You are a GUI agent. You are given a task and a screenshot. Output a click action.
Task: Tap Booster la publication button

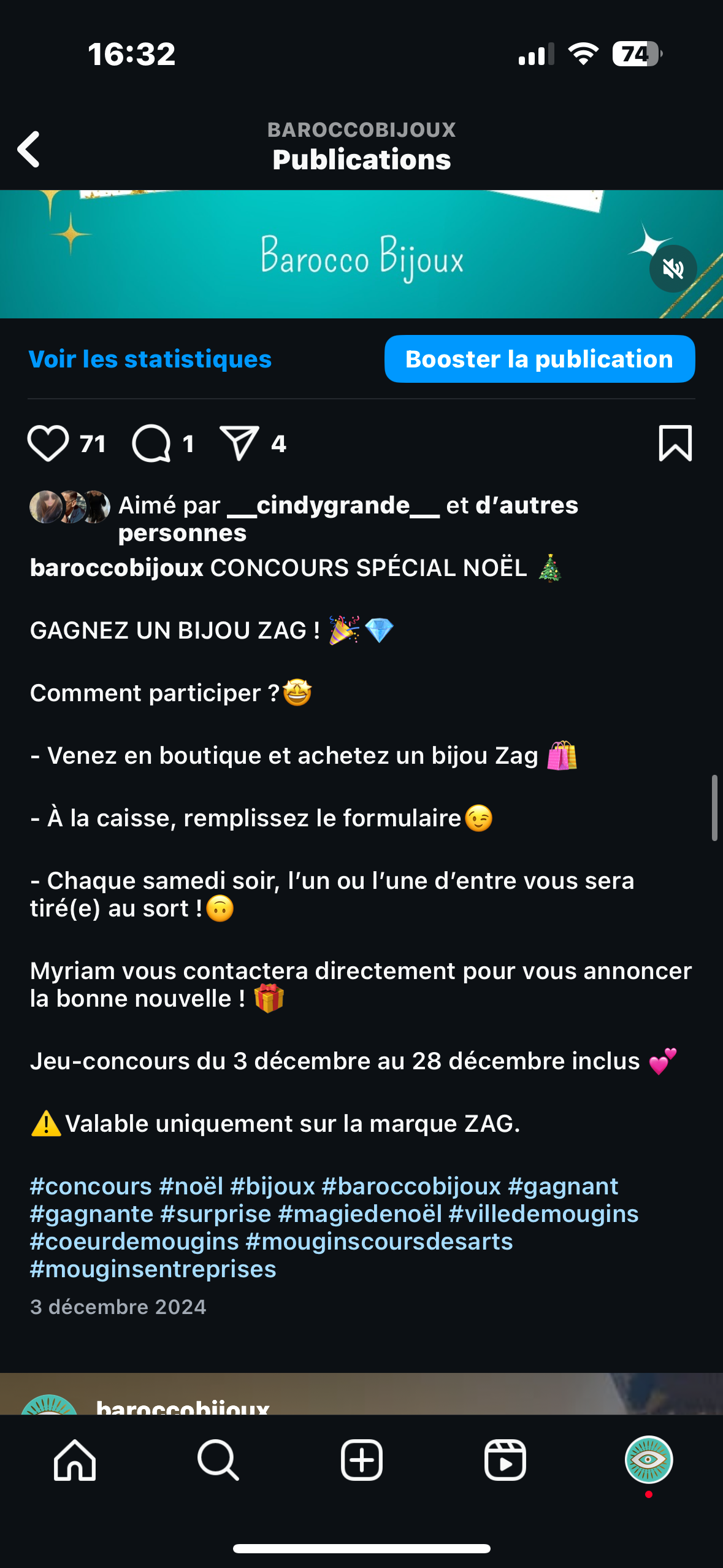point(540,359)
